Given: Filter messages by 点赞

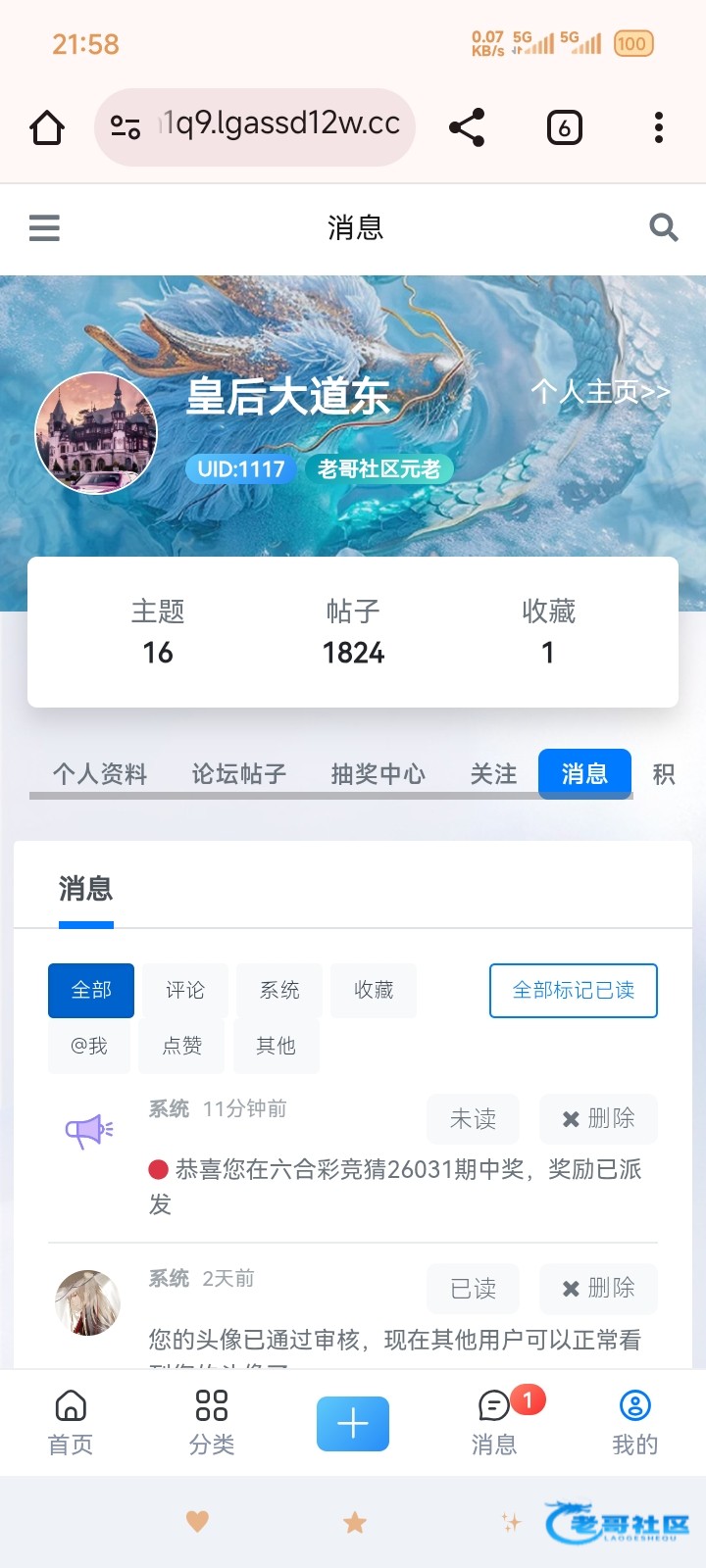Looking at the screenshot, I should tap(182, 1046).
